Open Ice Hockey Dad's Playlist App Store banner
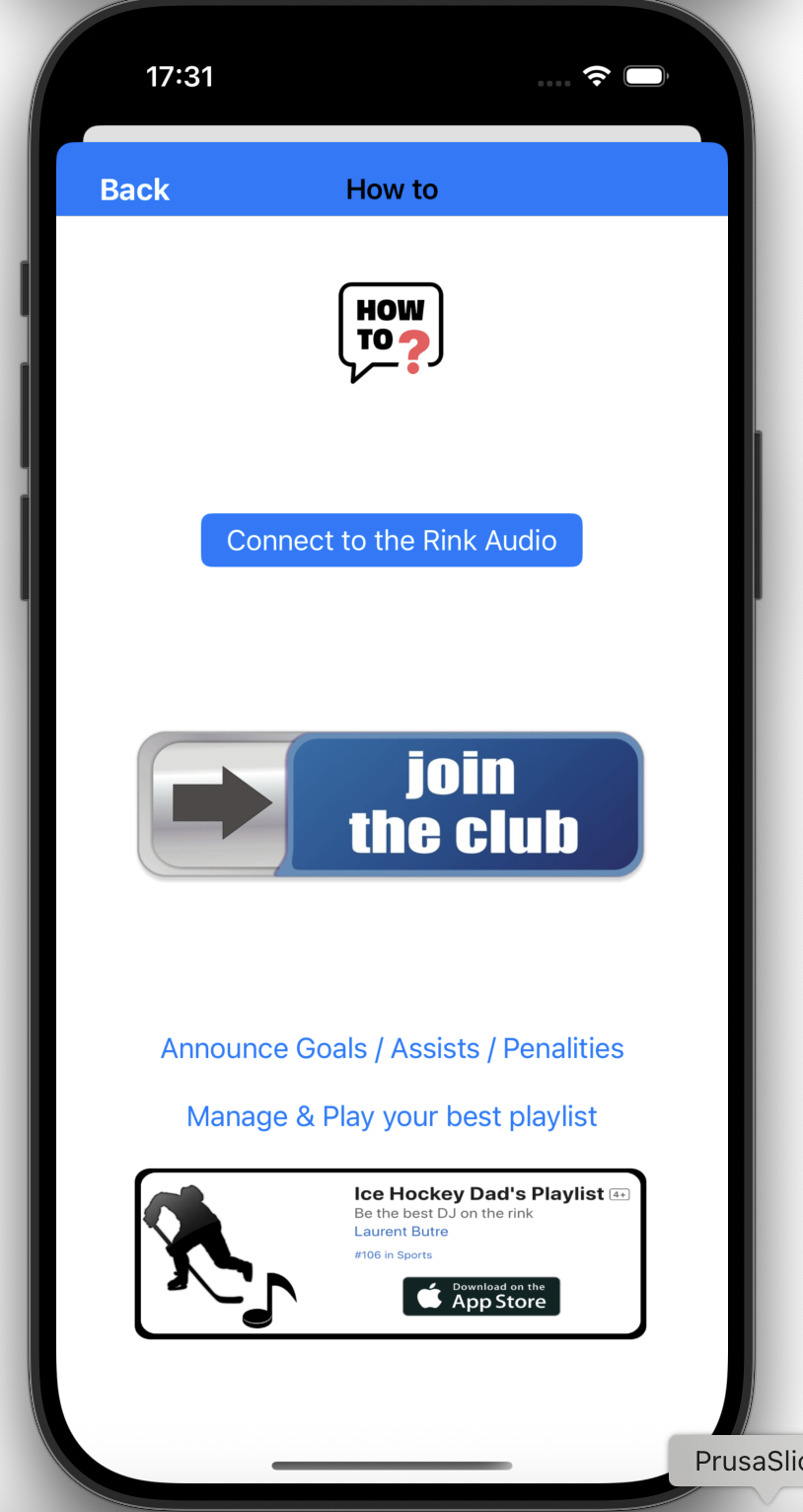This screenshot has width=803, height=1512. point(391,1253)
